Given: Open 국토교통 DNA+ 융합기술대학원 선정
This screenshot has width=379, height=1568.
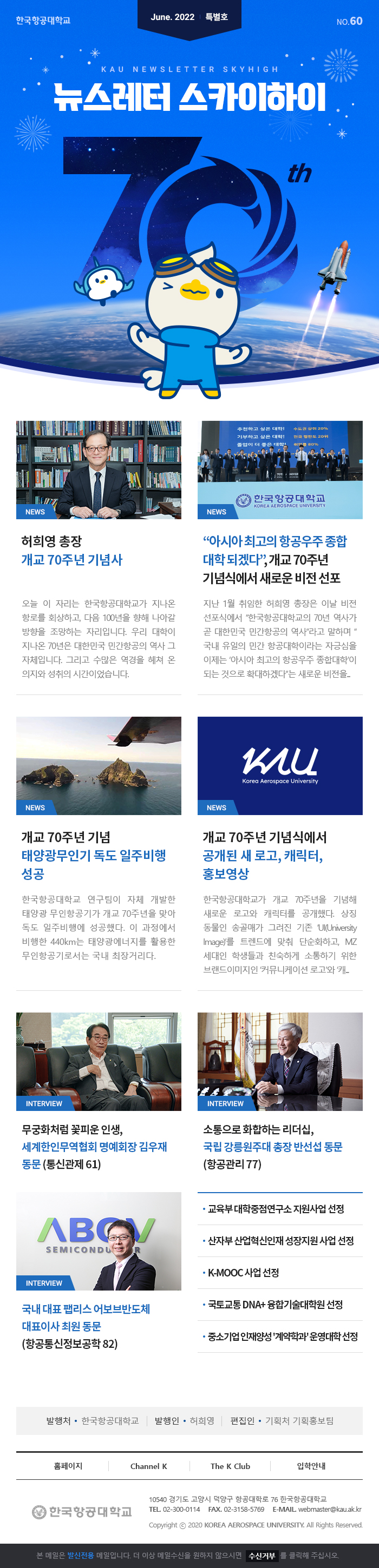Looking at the screenshot, I should point(275,1304).
